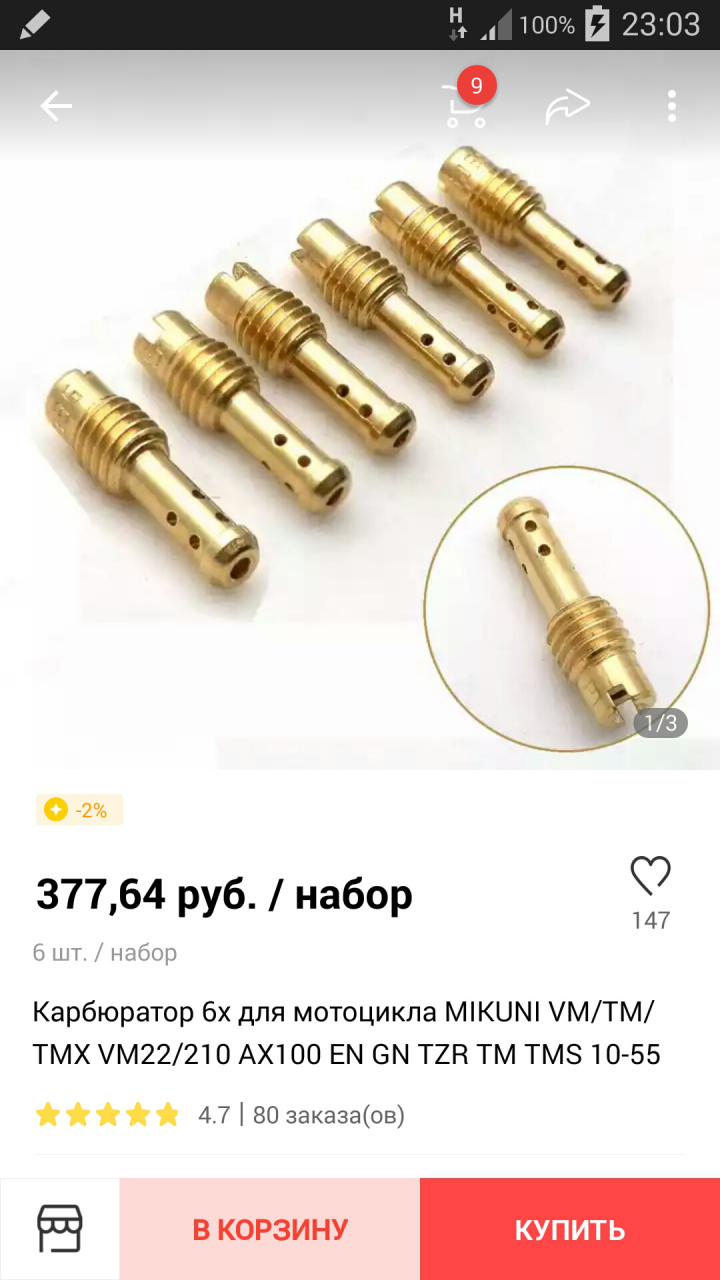Viewport: 720px width, 1280px height.
Task: Go back to the previous page
Action: tap(56, 106)
